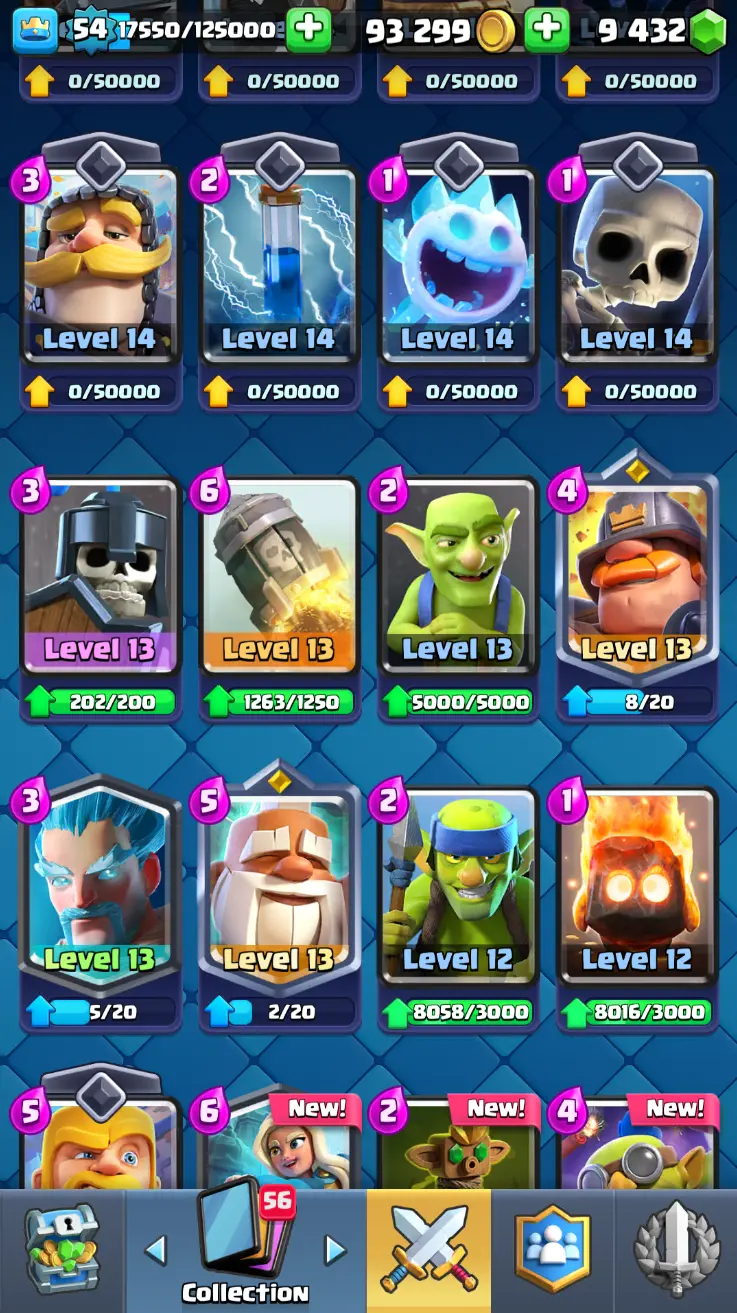The image size is (737, 1313).
Task: Select the Fire Spirit card
Action: (x=637, y=885)
